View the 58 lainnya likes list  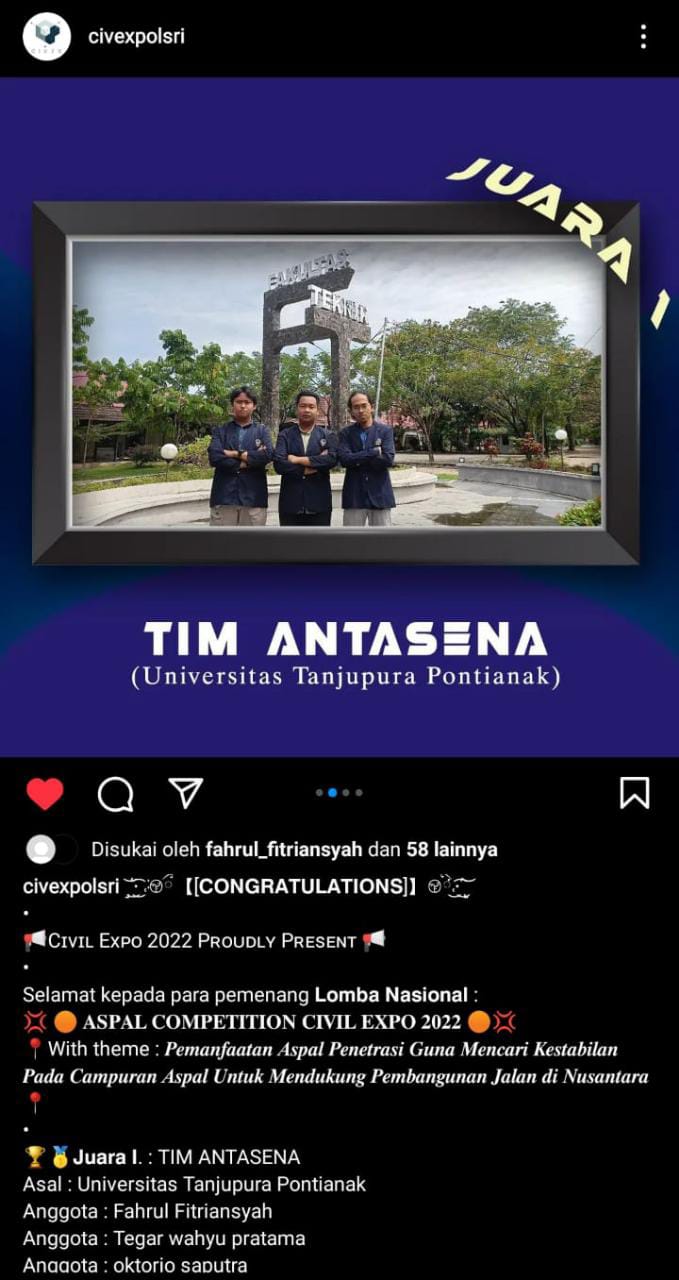451,850
